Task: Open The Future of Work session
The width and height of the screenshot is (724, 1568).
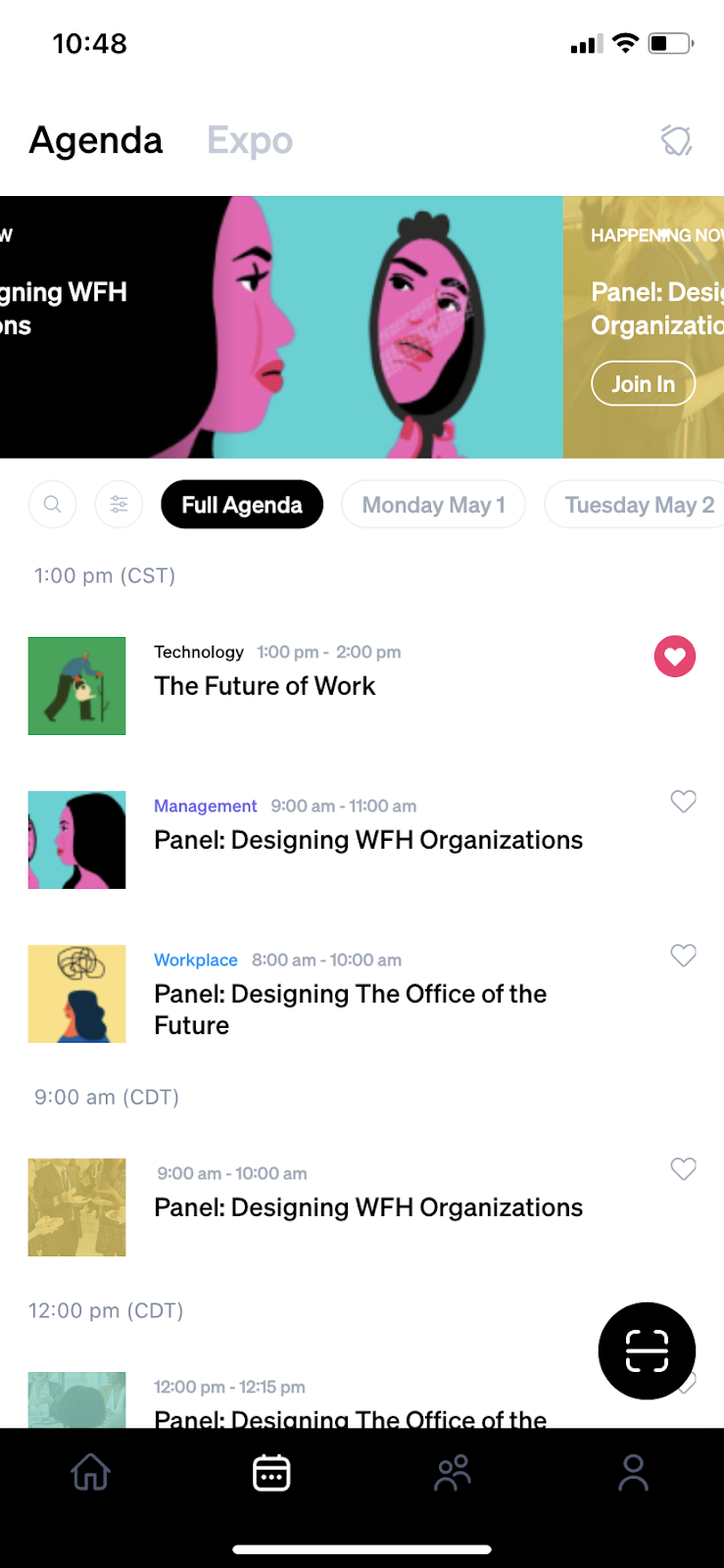Action: click(x=265, y=686)
